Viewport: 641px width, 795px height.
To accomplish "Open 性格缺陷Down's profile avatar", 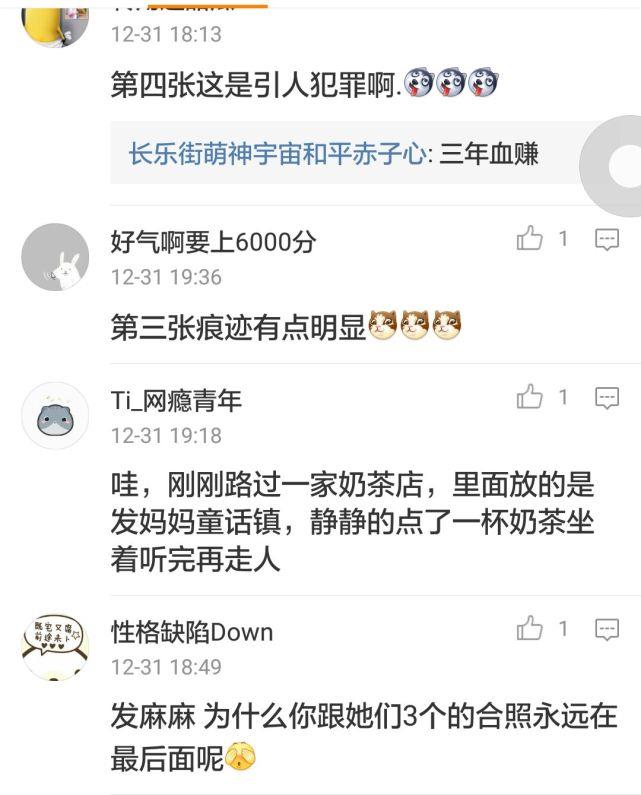I will click(x=55, y=647).
